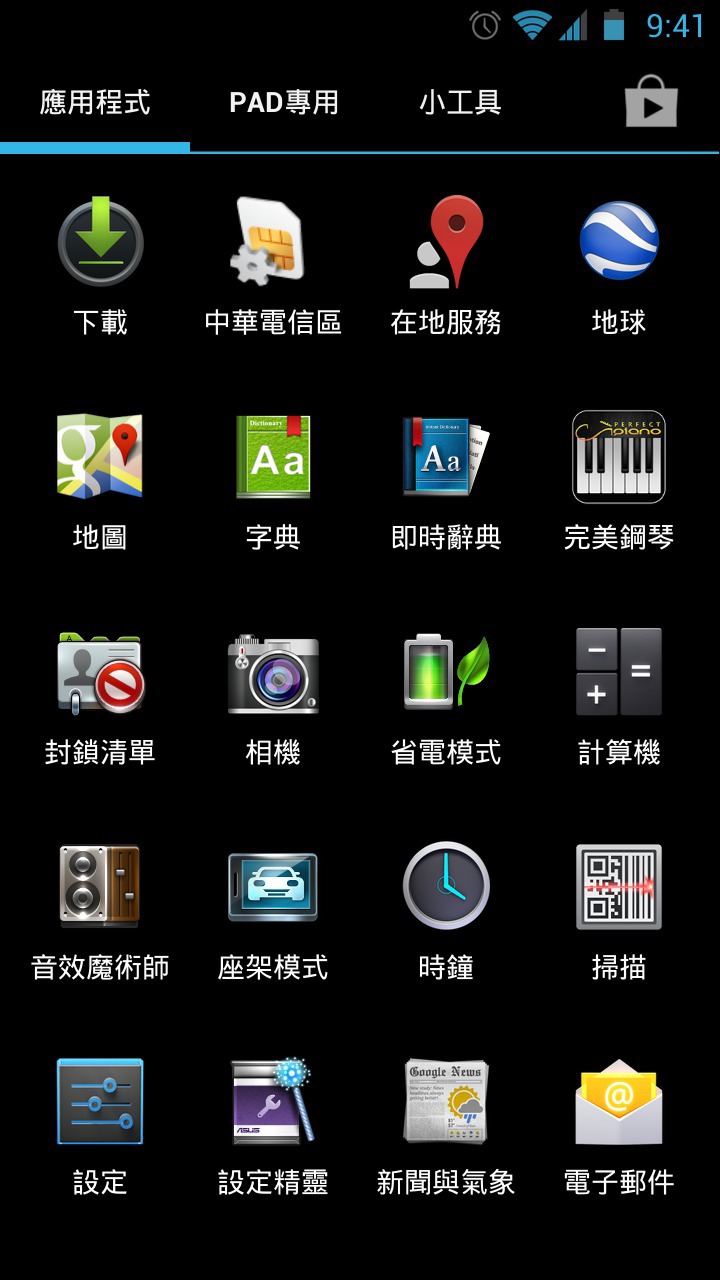Viewport: 720px width, 1280px height.
Task: Switch to the 小工具 tab
Action: click(x=460, y=102)
